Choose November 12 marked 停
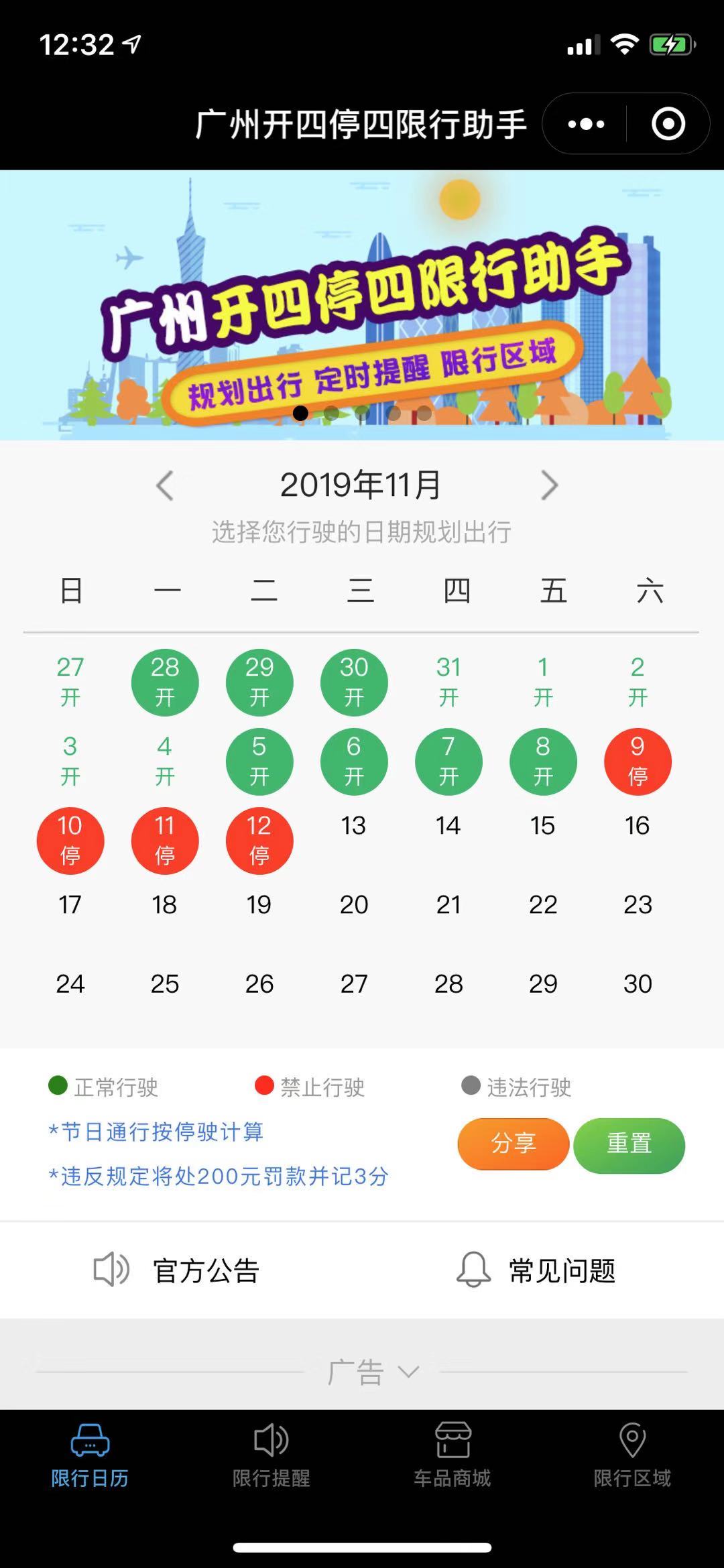724x1568 pixels. tap(259, 841)
